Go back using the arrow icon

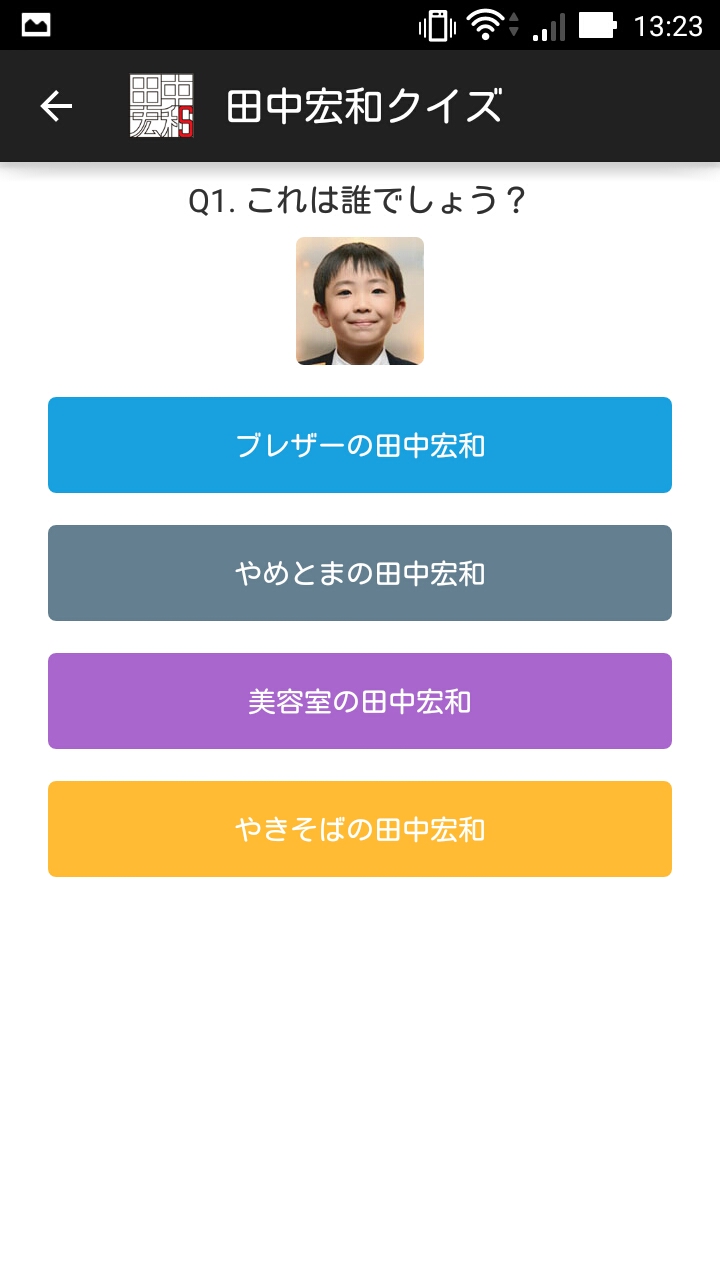(x=56, y=106)
